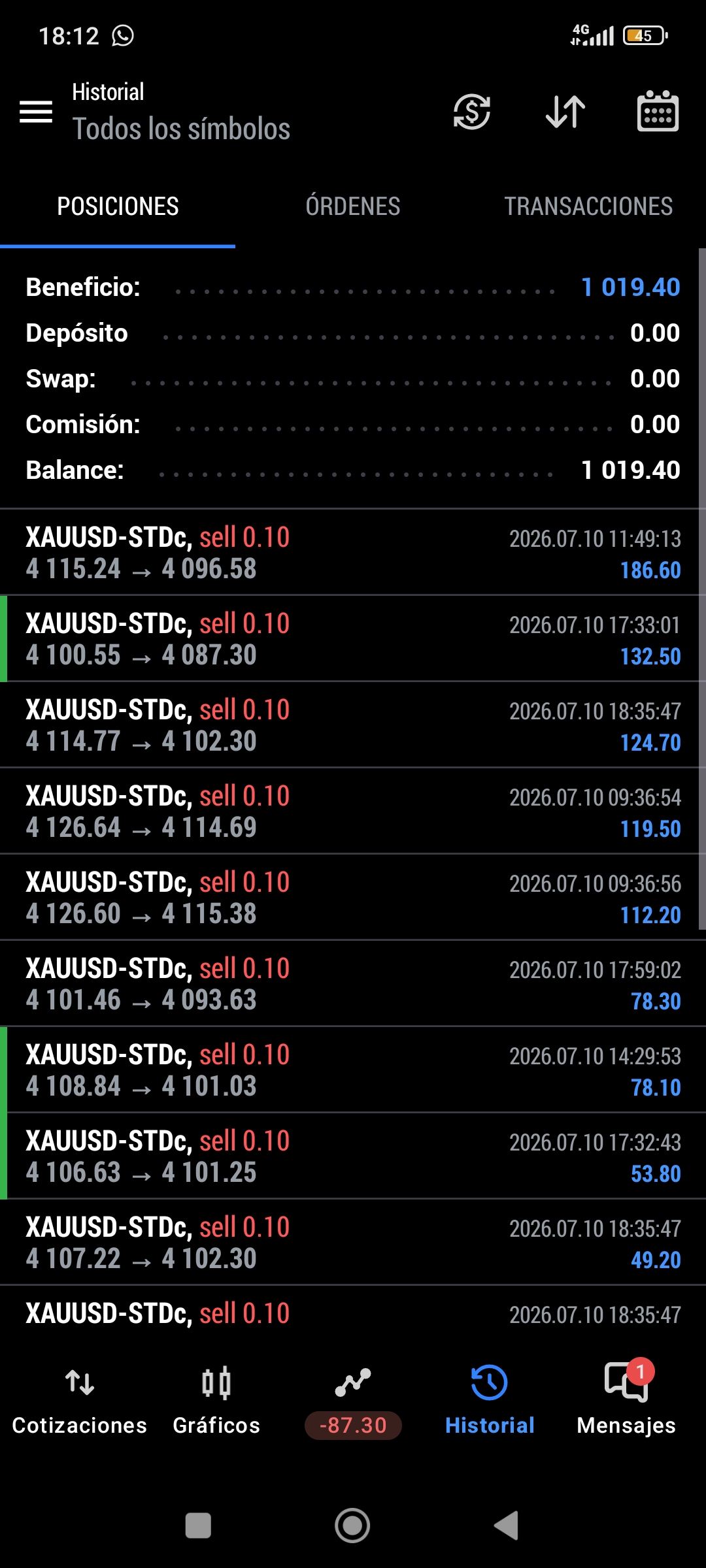This screenshot has height=1568, width=706.
Task: Open the position with profit 124.70
Action: tap(353, 725)
